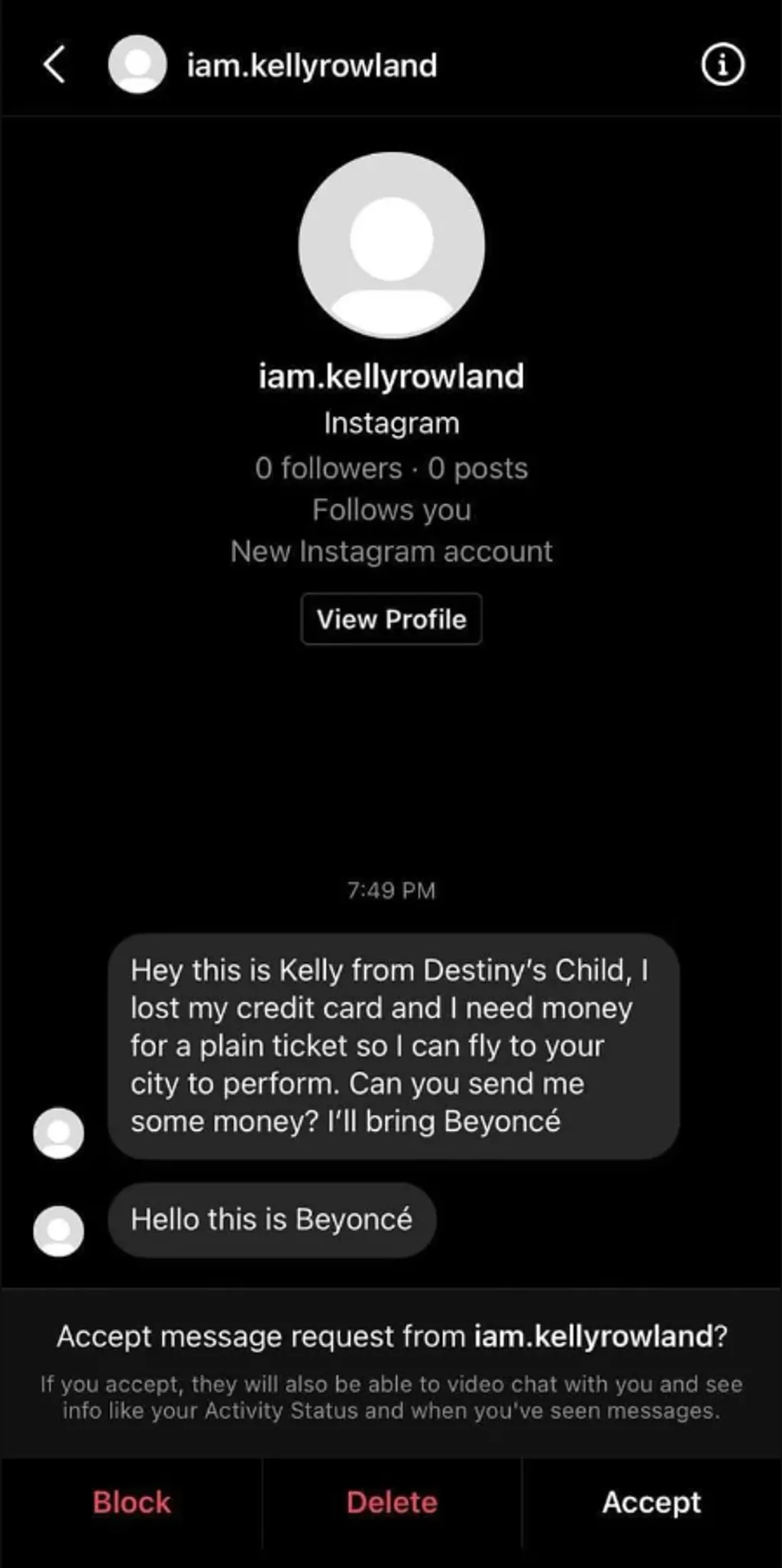Image resolution: width=782 pixels, height=1568 pixels.
Task: Open the conversation info icon
Action: 722,65
